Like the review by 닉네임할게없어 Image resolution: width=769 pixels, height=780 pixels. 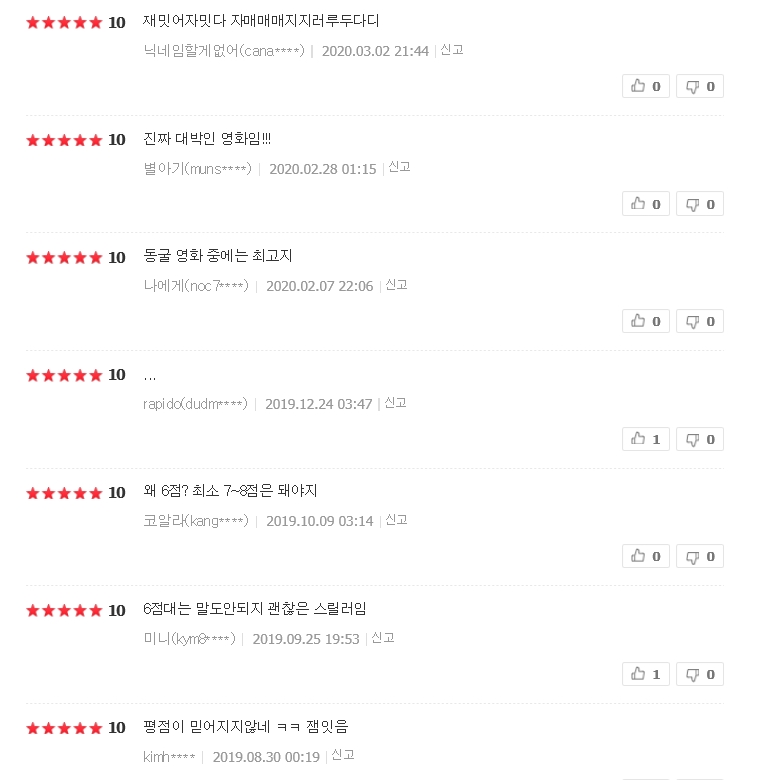point(645,86)
